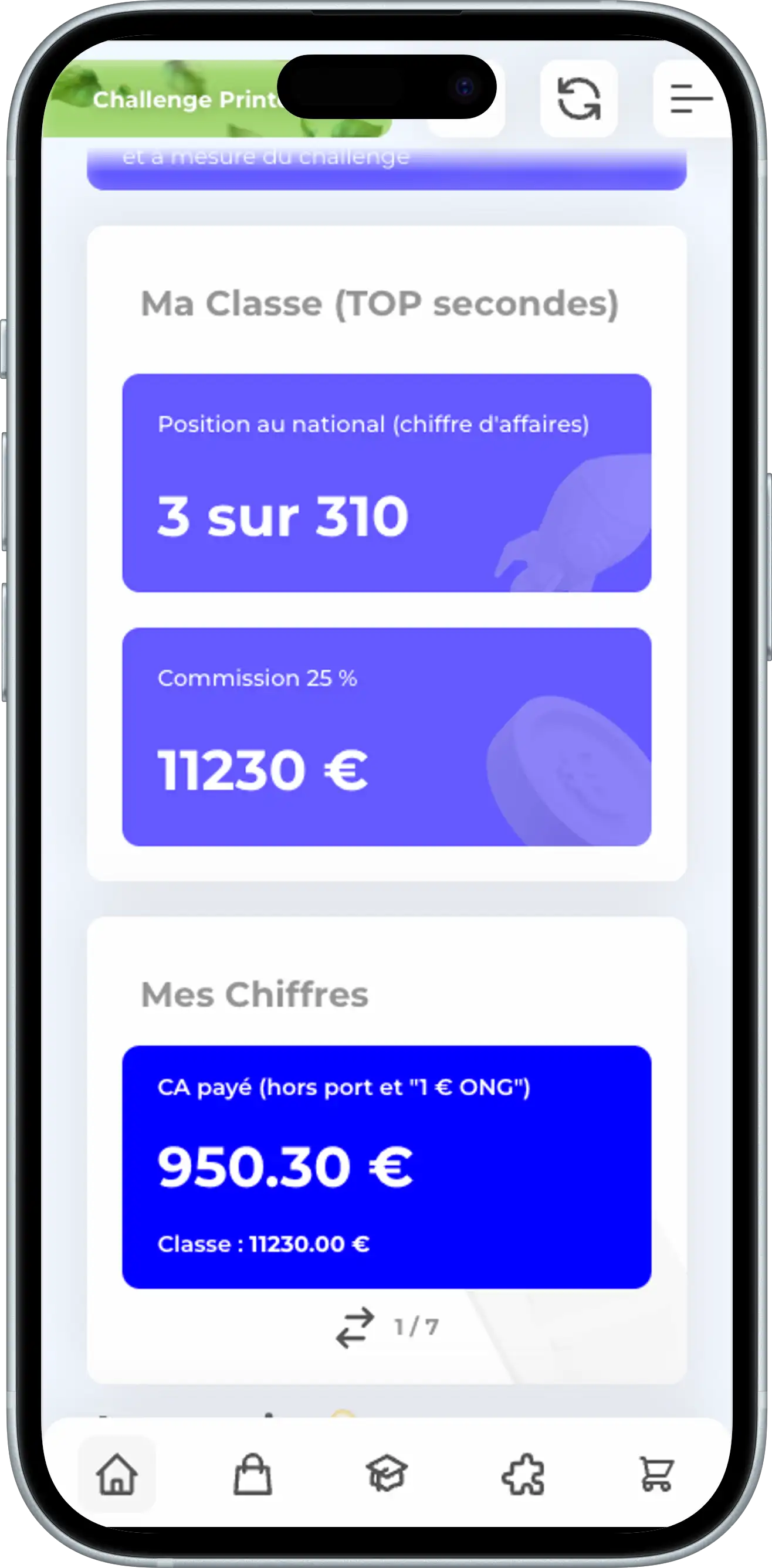Switch to next figure with swap arrows
This screenshot has width=772, height=1568.
click(x=355, y=1328)
